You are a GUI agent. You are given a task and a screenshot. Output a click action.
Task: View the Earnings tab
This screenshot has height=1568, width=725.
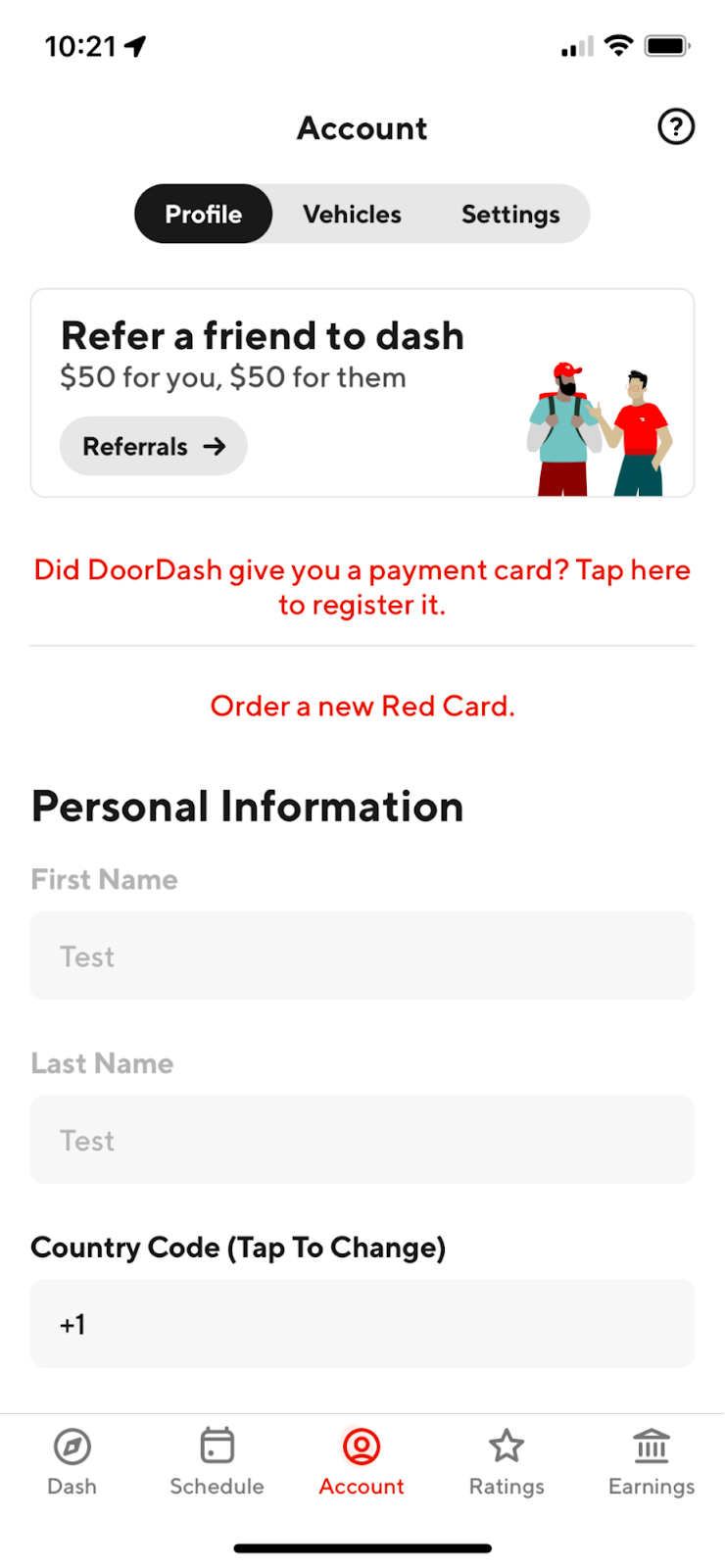pos(652,1462)
